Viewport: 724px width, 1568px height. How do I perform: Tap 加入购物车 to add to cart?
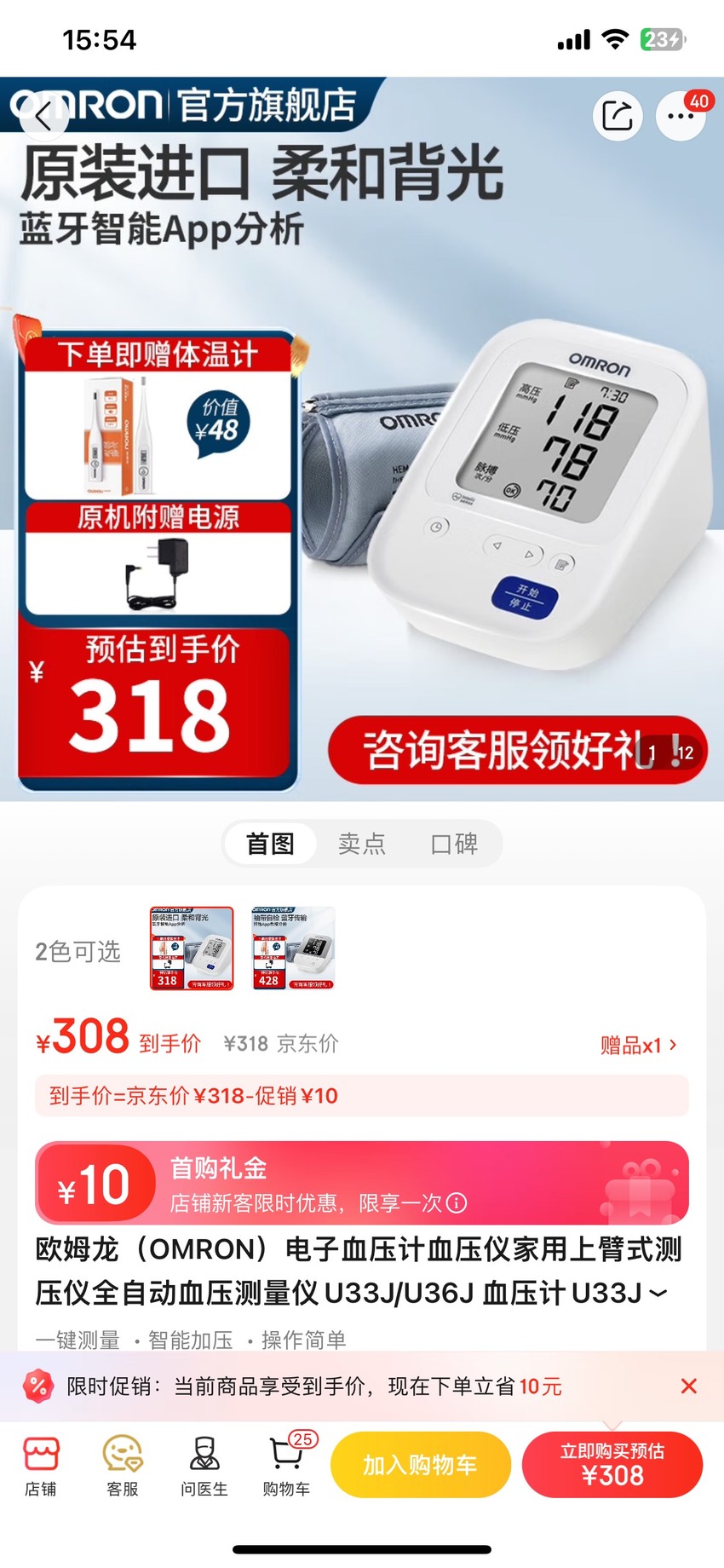[421, 1465]
